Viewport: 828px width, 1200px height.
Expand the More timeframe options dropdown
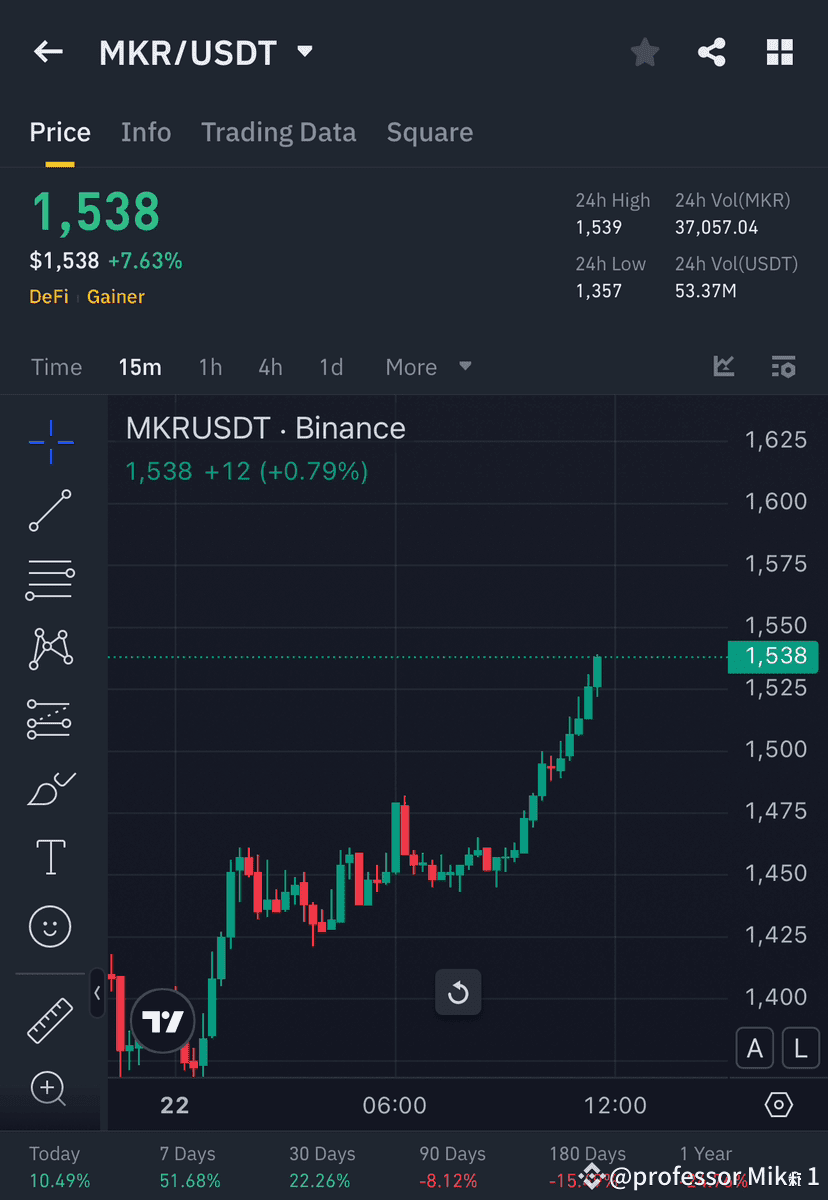(x=428, y=367)
